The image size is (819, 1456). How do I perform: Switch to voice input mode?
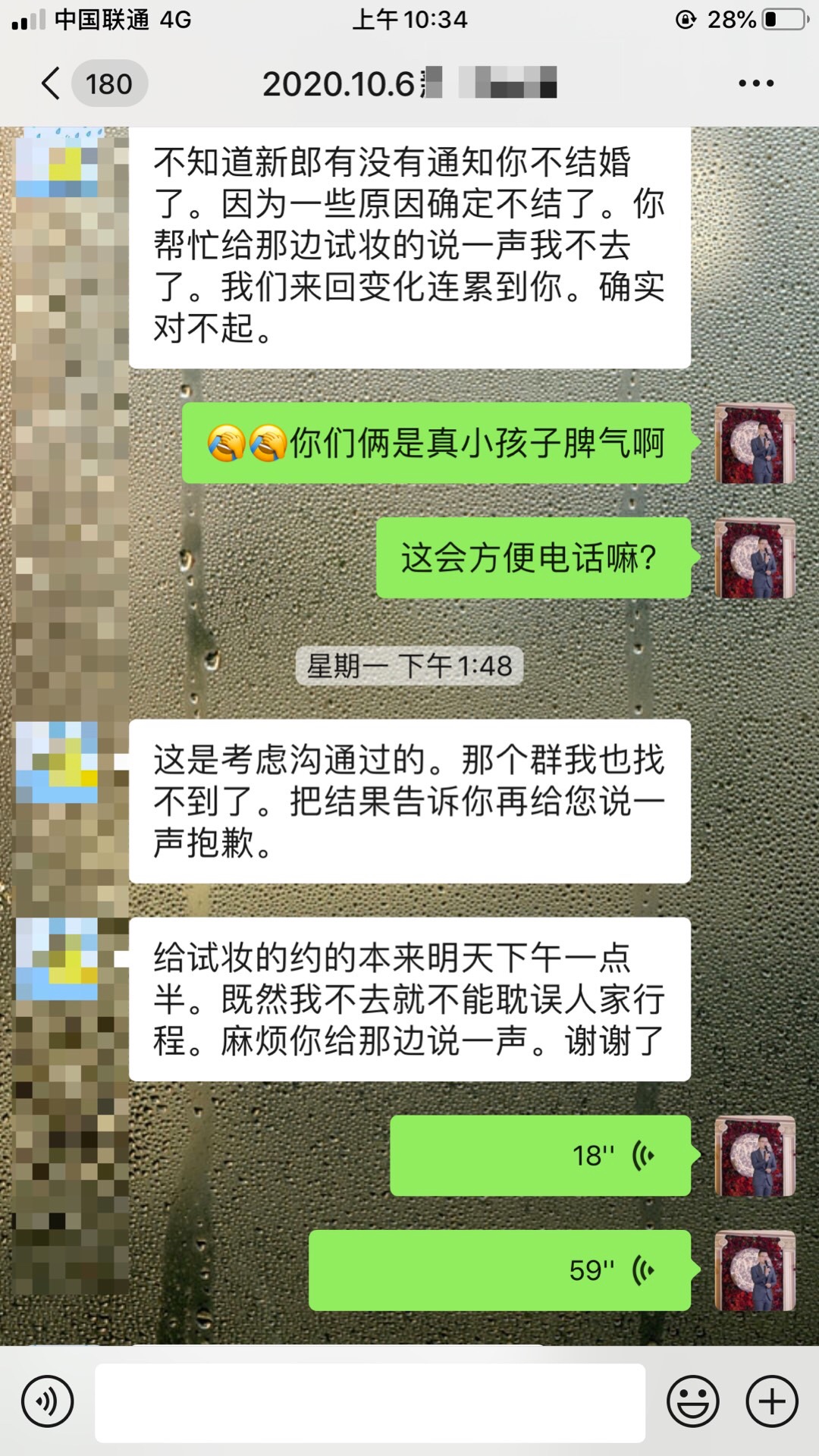click(x=48, y=1401)
